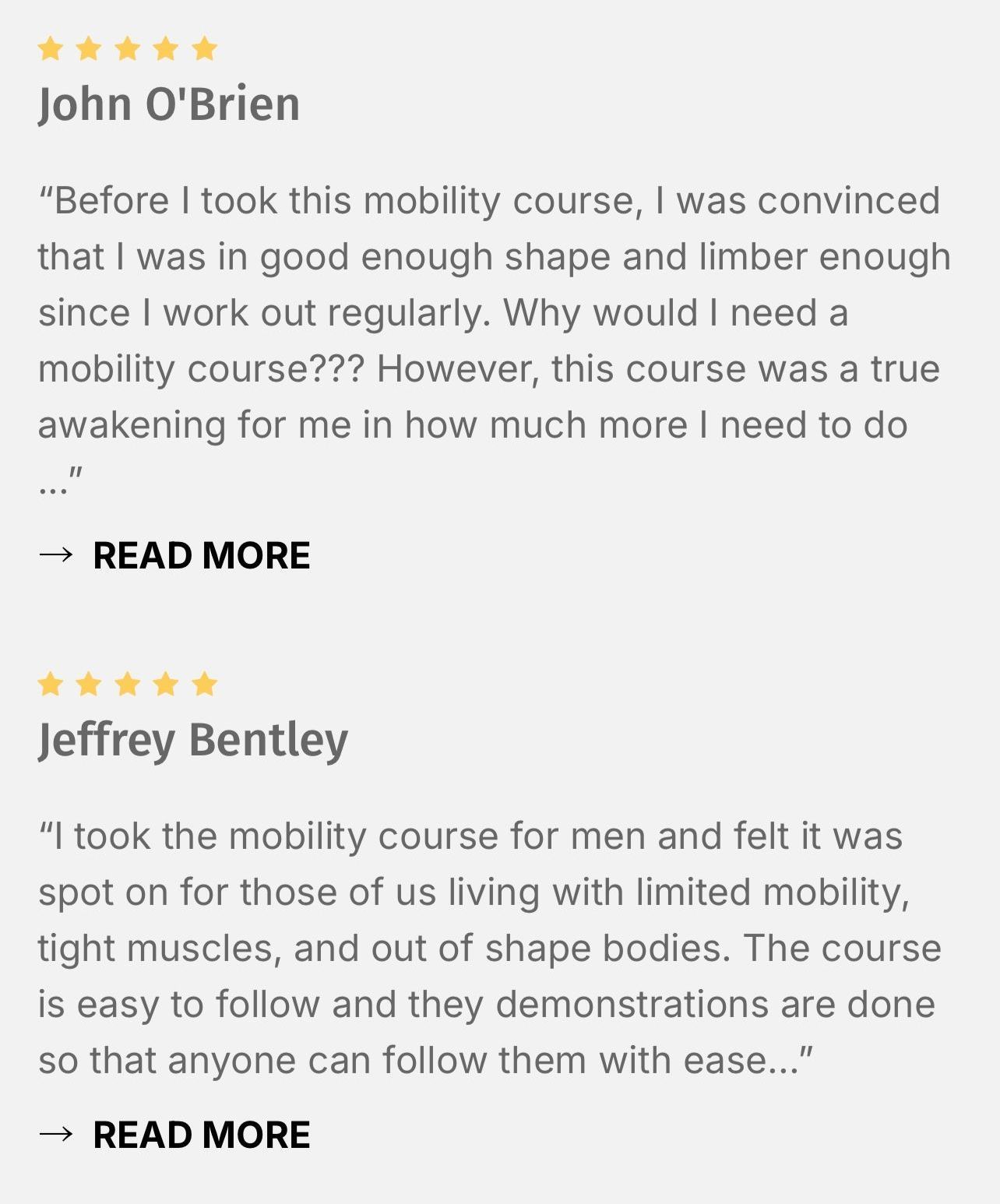This screenshot has height=1204, width=1000.
Task: Open Read More under John O'Brien's review
Action: tap(201, 555)
